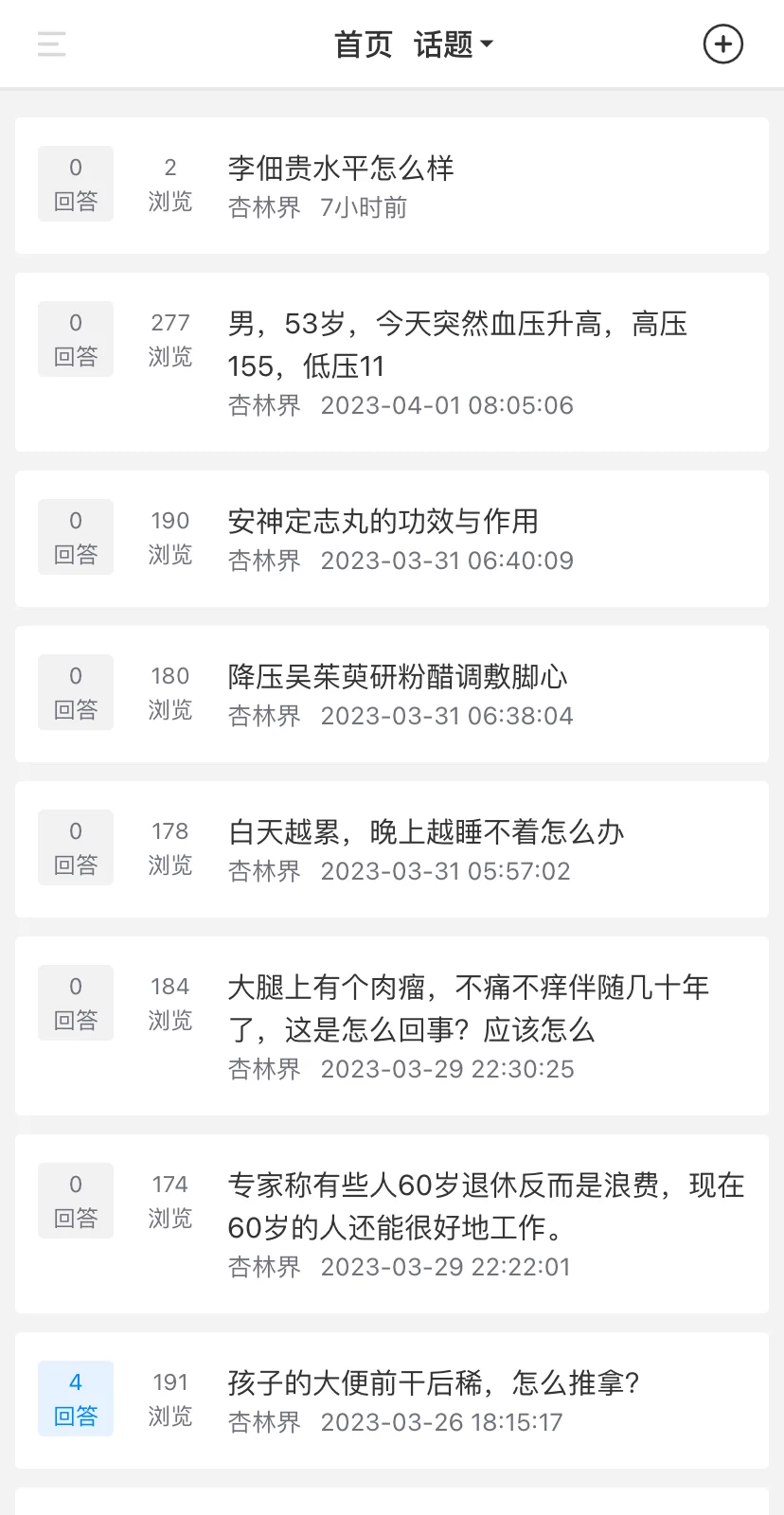Select the 降压吴茱萸研粉醋调敷脚心 post

point(398,676)
